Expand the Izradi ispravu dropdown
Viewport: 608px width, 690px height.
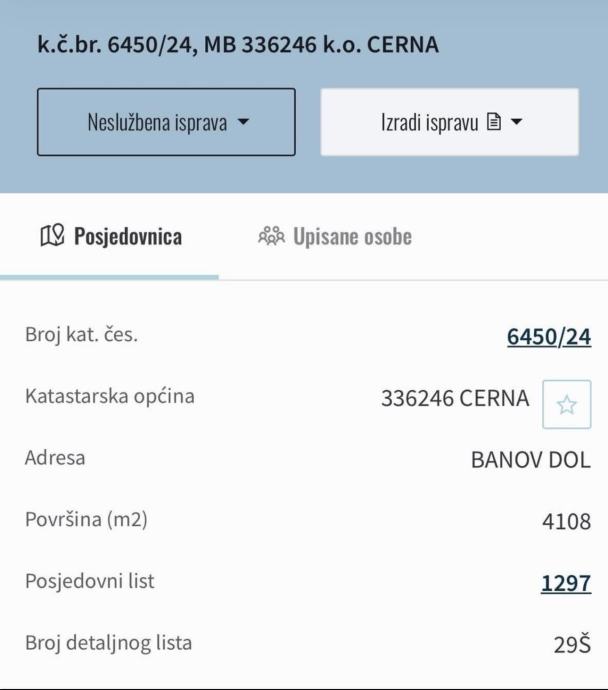(x=449, y=122)
